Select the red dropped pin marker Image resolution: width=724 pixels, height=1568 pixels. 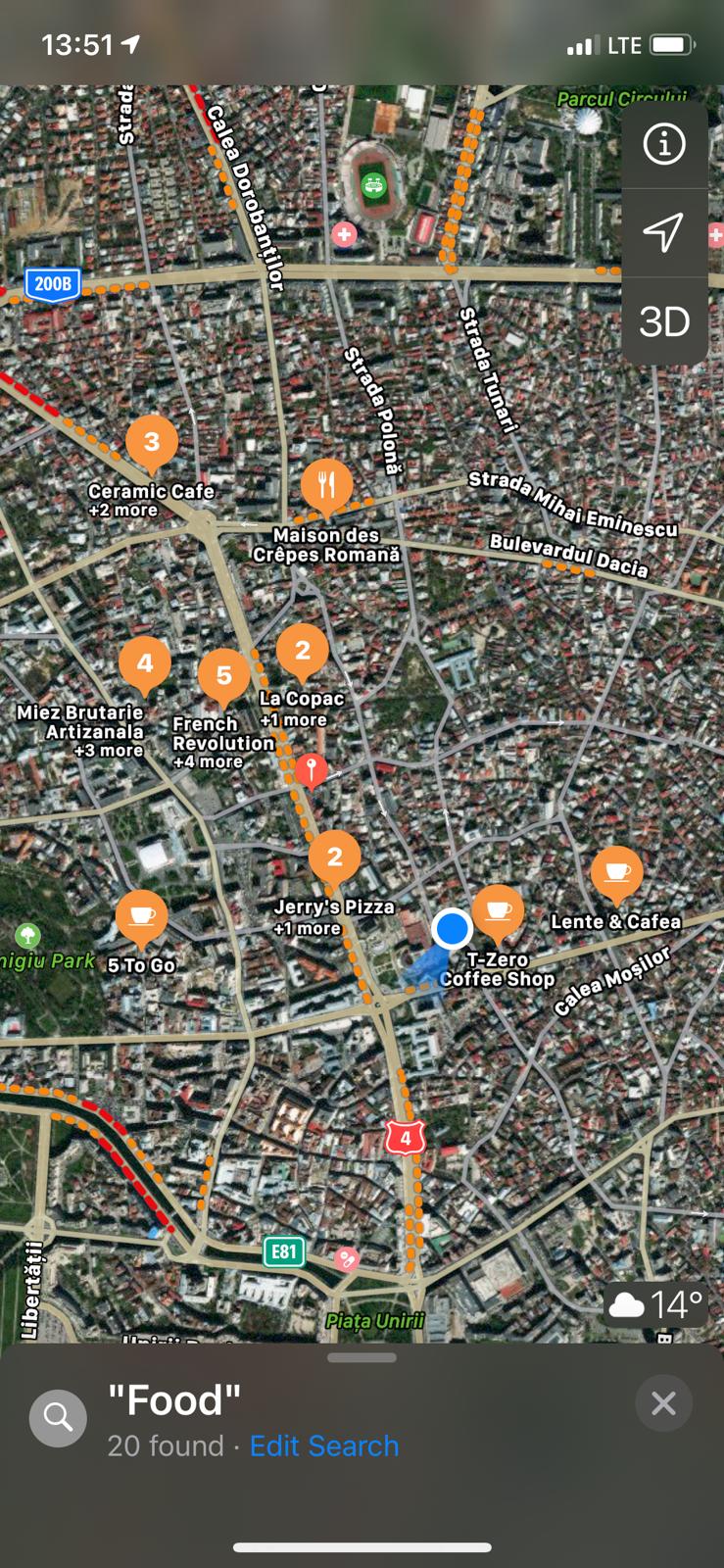click(312, 769)
